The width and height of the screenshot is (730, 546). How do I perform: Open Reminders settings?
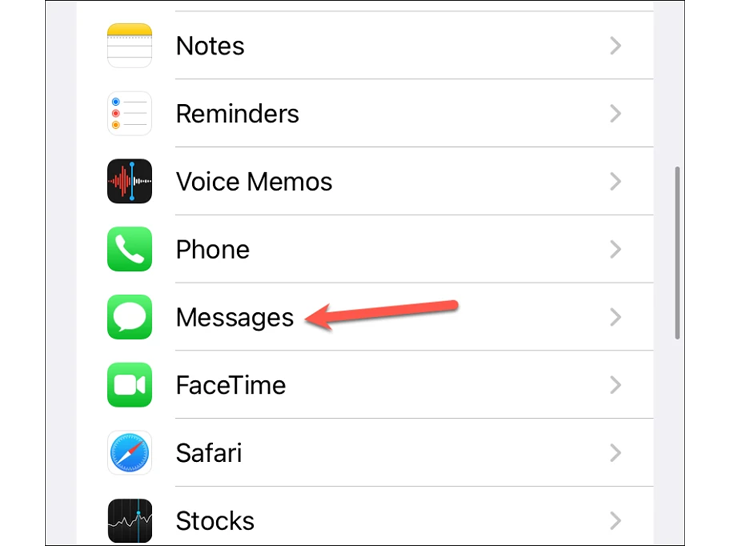[x=237, y=114]
